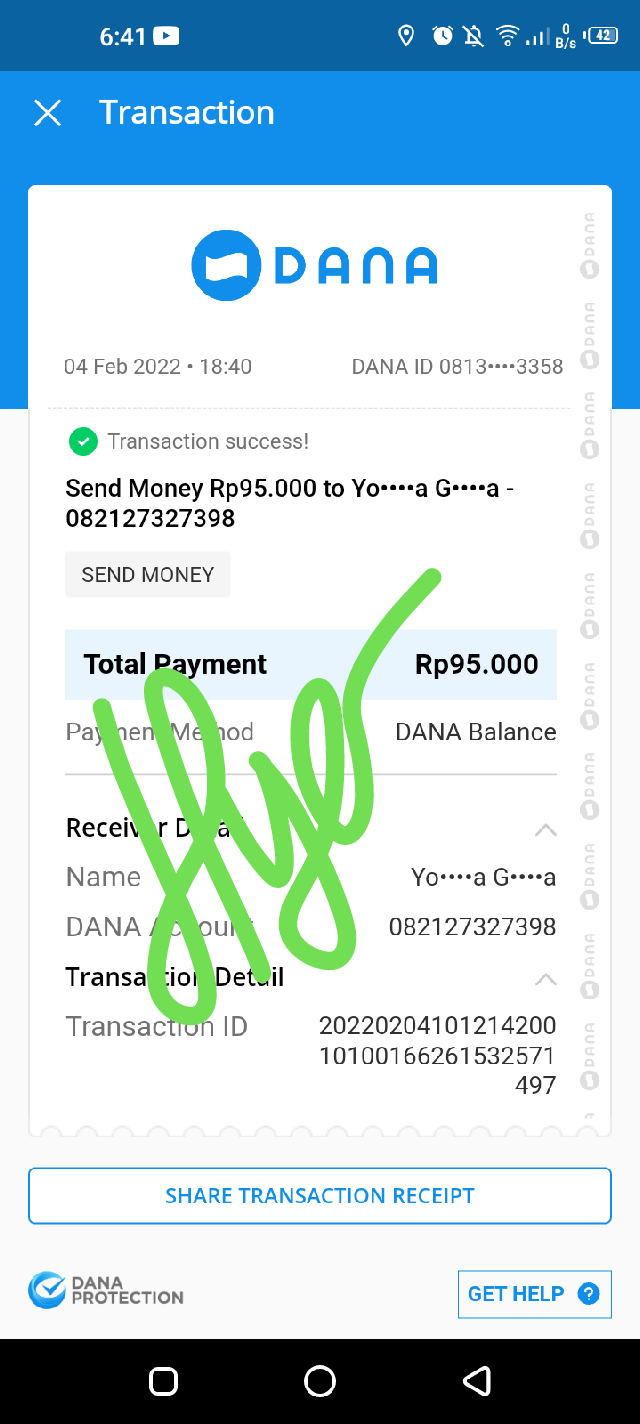
Task: Open Get Help
Action: pyautogui.click(x=534, y=1294)
